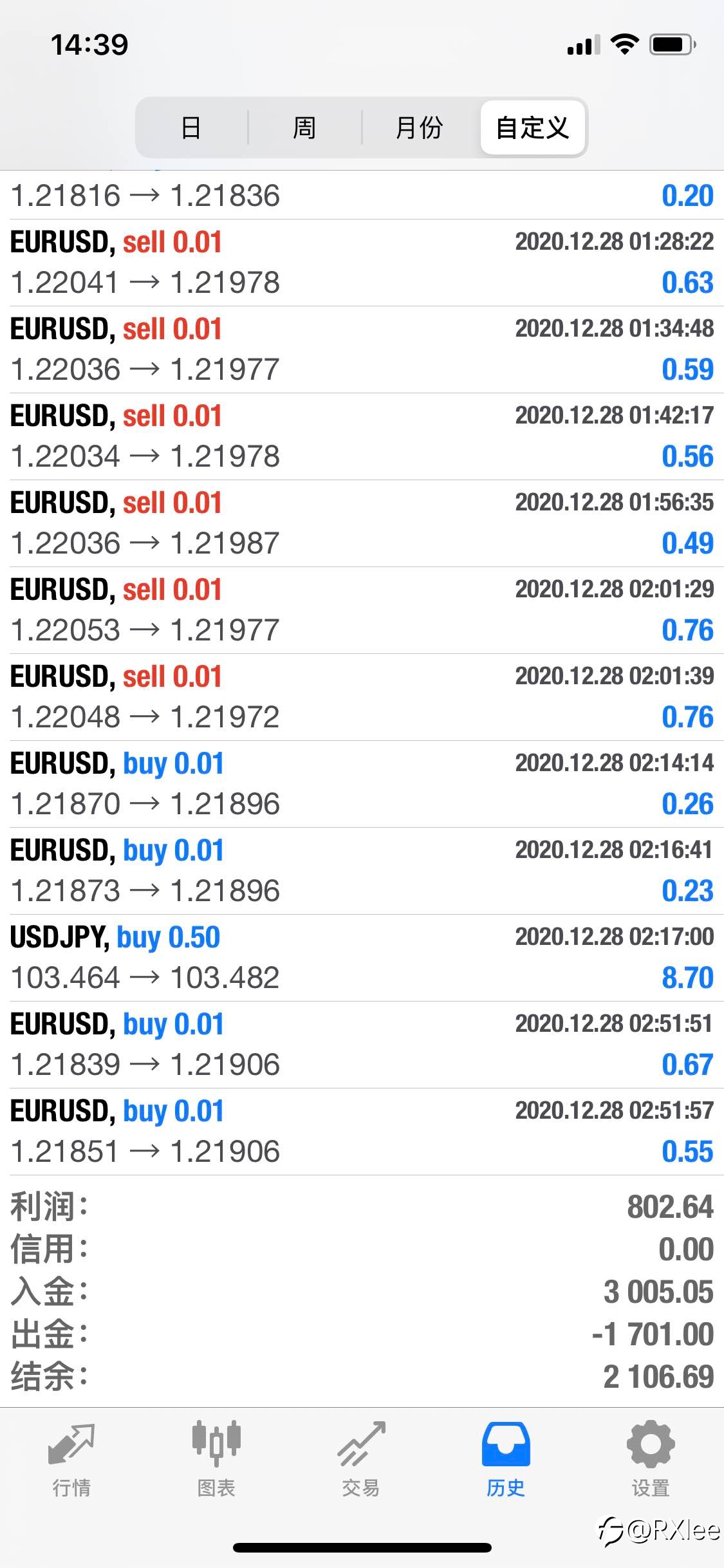Expand EURUSD buy trade at 02:14:14
The height and width of the screenshot is (1568, 724).
[x=362, y=784]
